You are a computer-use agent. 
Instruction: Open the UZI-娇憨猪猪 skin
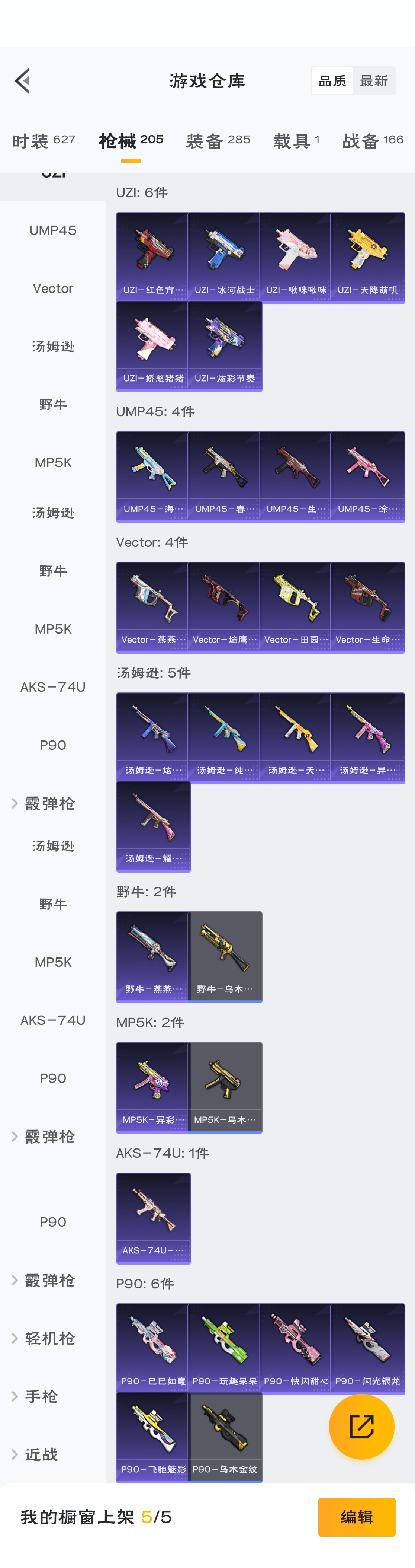coord(152,345)
